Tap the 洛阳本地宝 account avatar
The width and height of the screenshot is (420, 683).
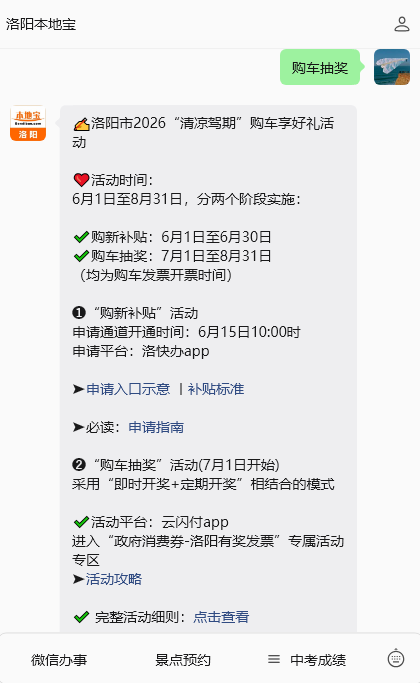pos(28,123)
